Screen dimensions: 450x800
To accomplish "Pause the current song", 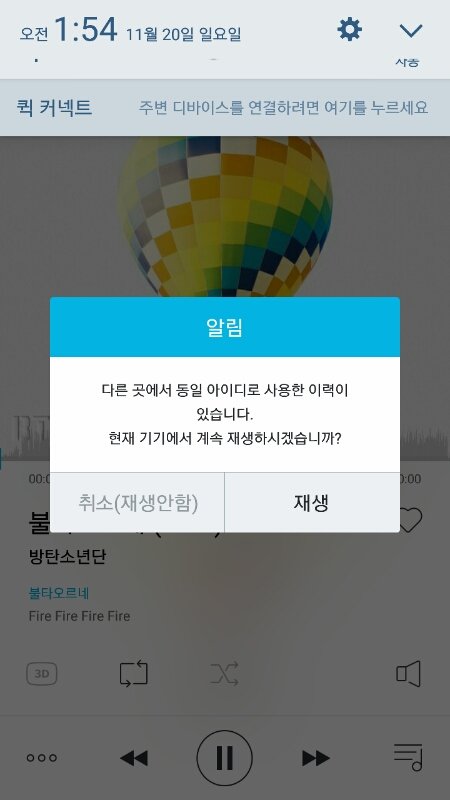I will coord(224,758).
